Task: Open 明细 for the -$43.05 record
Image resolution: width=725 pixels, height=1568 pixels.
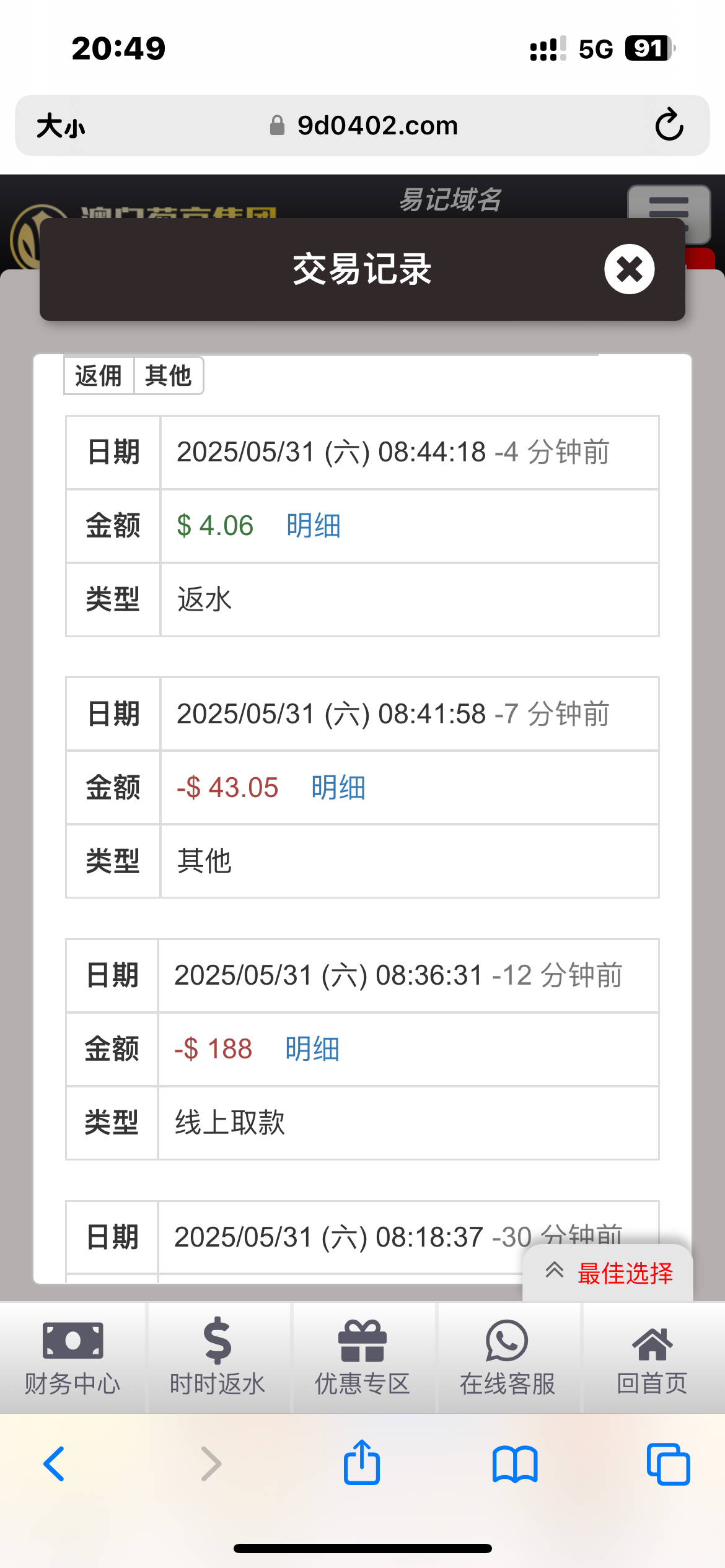Action: click(x=338, y=788)
